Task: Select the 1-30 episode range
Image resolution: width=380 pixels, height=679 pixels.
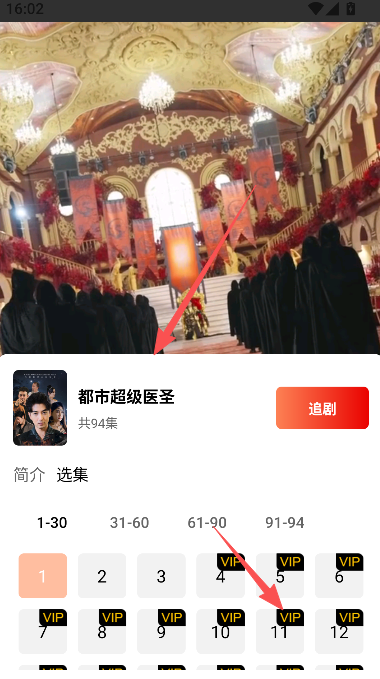Action: [52, 523]
